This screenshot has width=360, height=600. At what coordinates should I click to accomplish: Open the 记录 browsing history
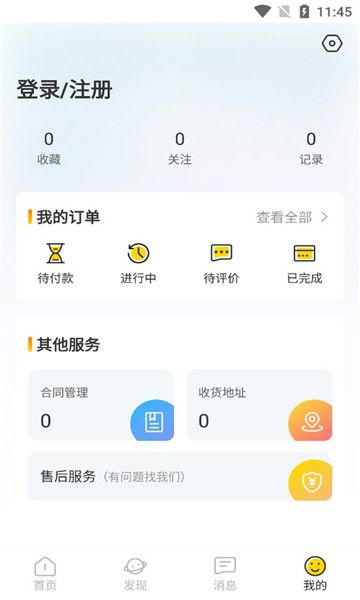click(x=311, y=148)
